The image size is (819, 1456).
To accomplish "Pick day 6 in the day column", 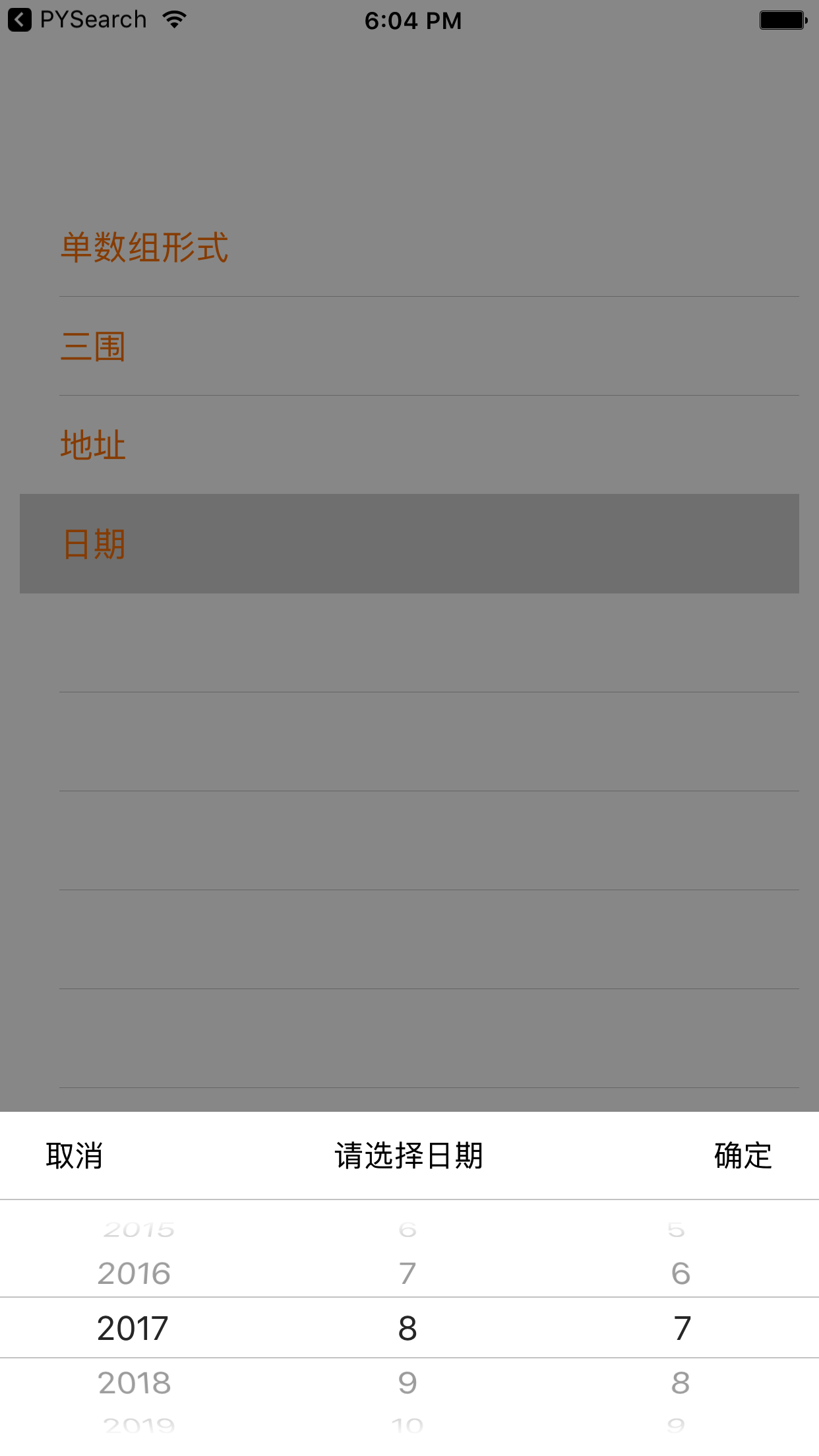I will (681, 1273).
